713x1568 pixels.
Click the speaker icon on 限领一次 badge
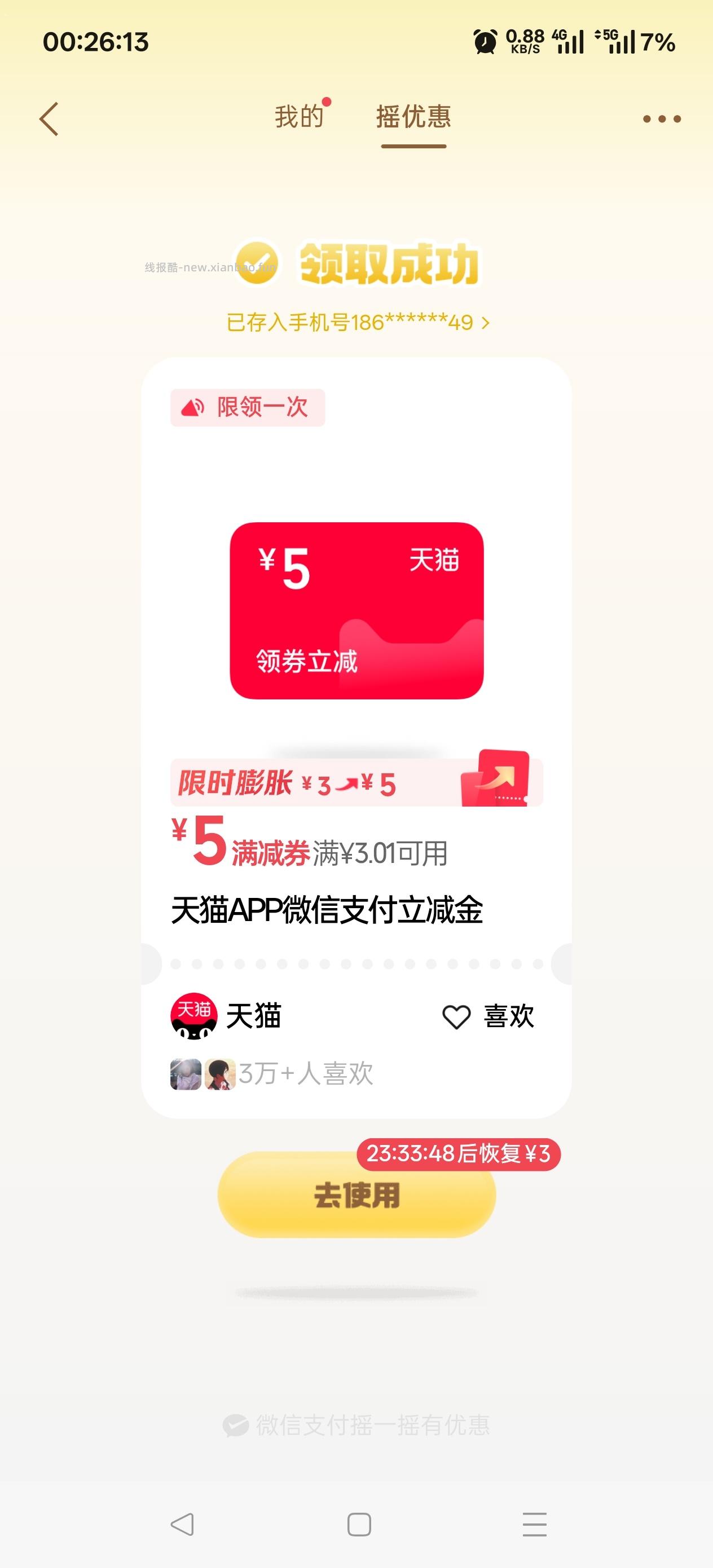[193, 407]
